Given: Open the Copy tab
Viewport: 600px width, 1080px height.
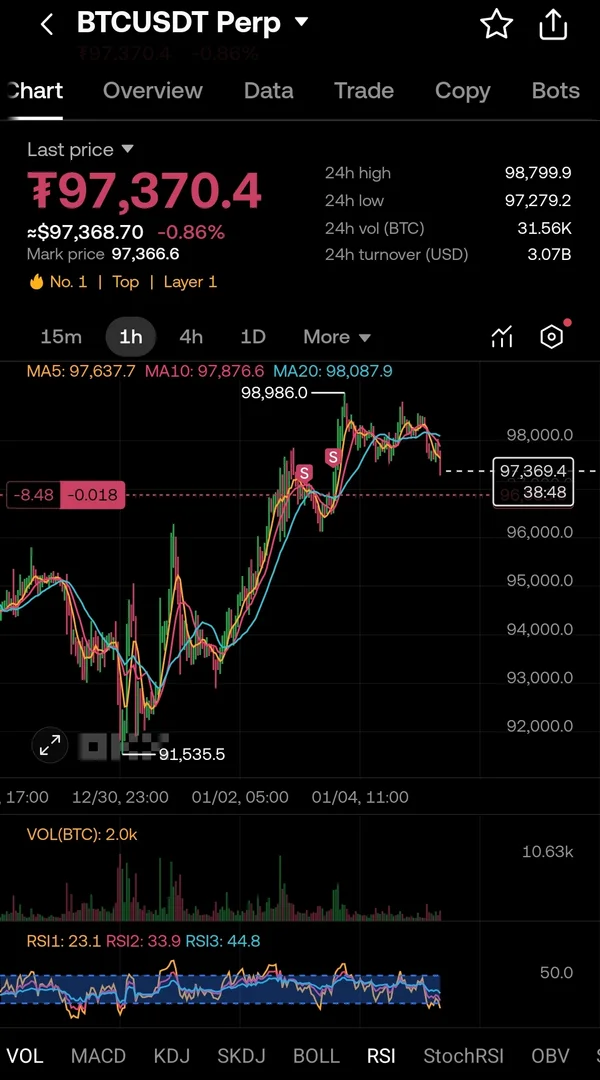Looking at the screenshot, I should tap(462, 90).
